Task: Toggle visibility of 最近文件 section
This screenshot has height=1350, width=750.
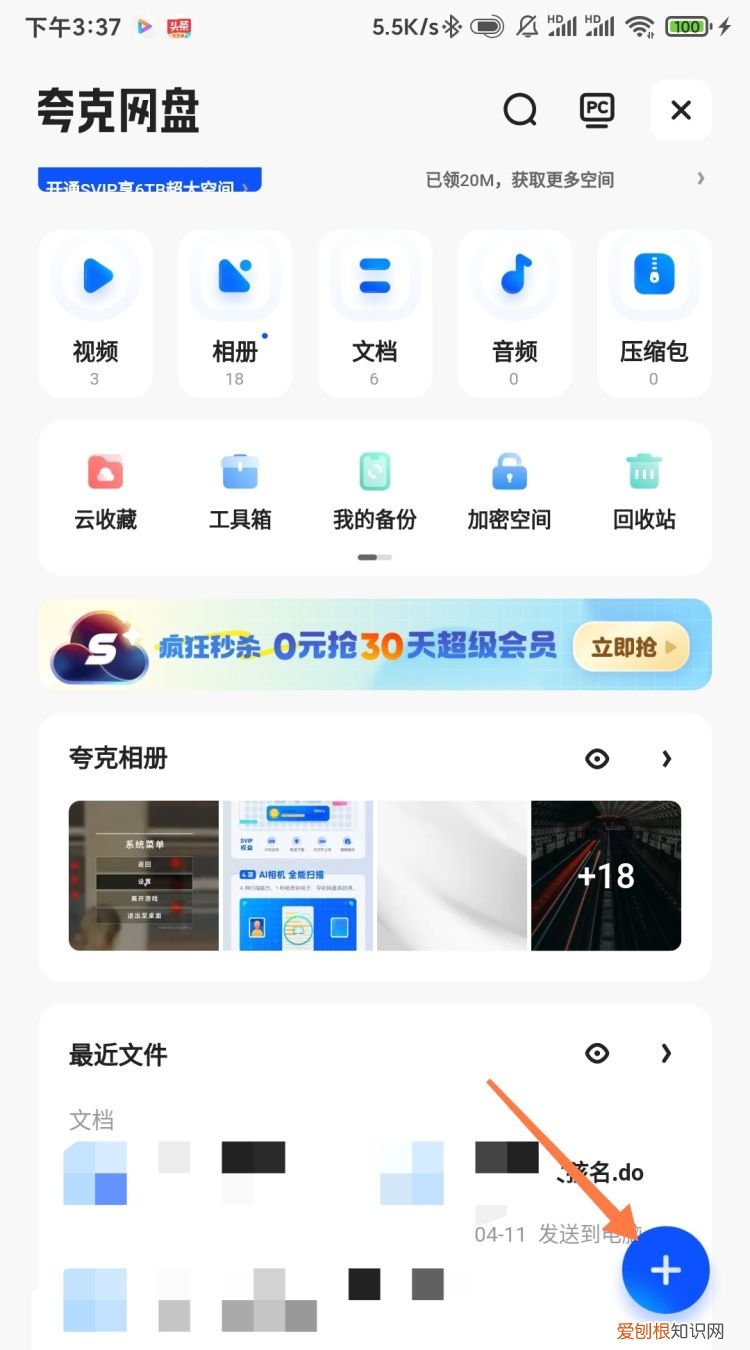Action: (x=597, y=1053)
